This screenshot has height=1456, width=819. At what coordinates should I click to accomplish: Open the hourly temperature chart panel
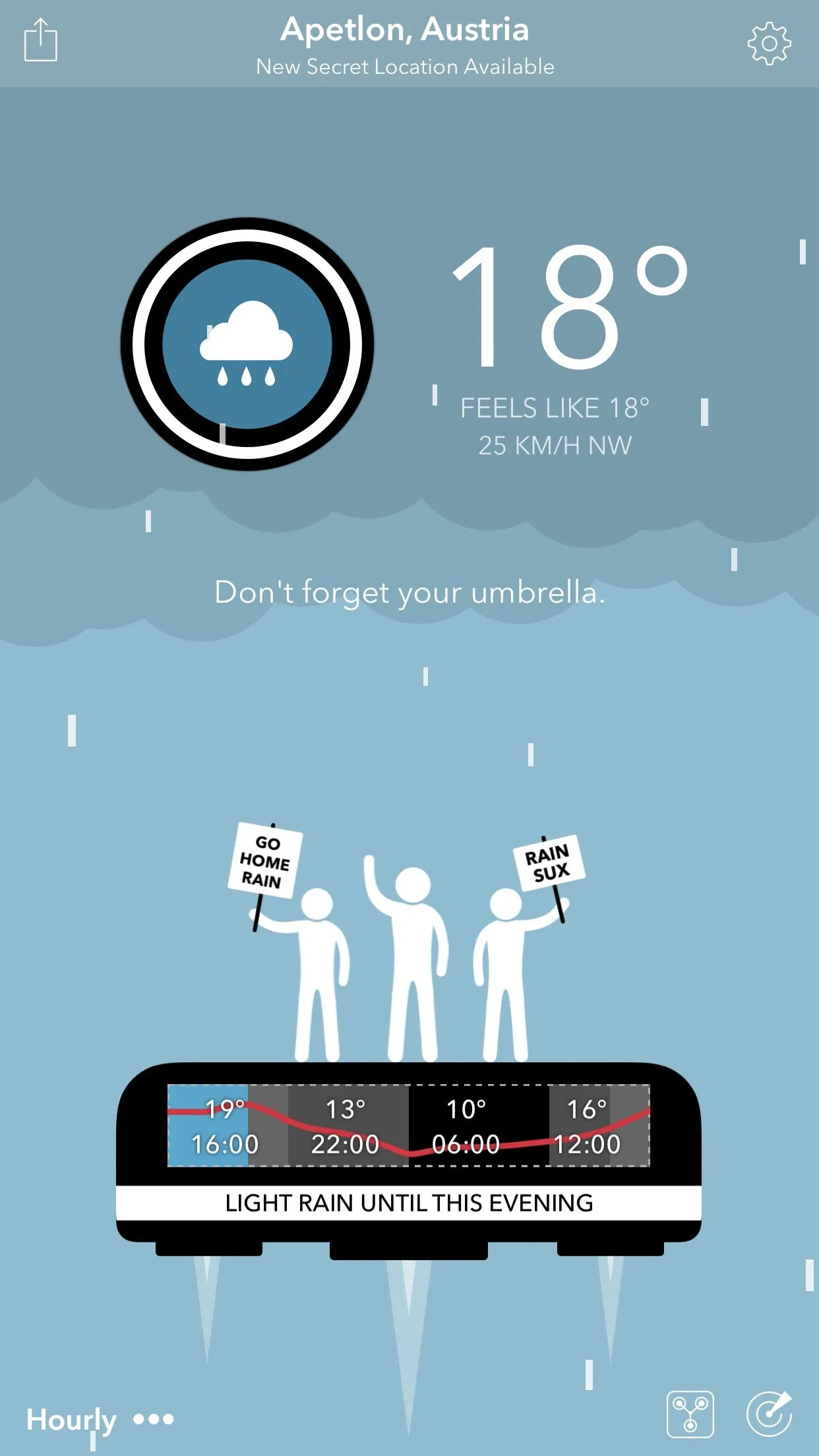click(408, 1126)
